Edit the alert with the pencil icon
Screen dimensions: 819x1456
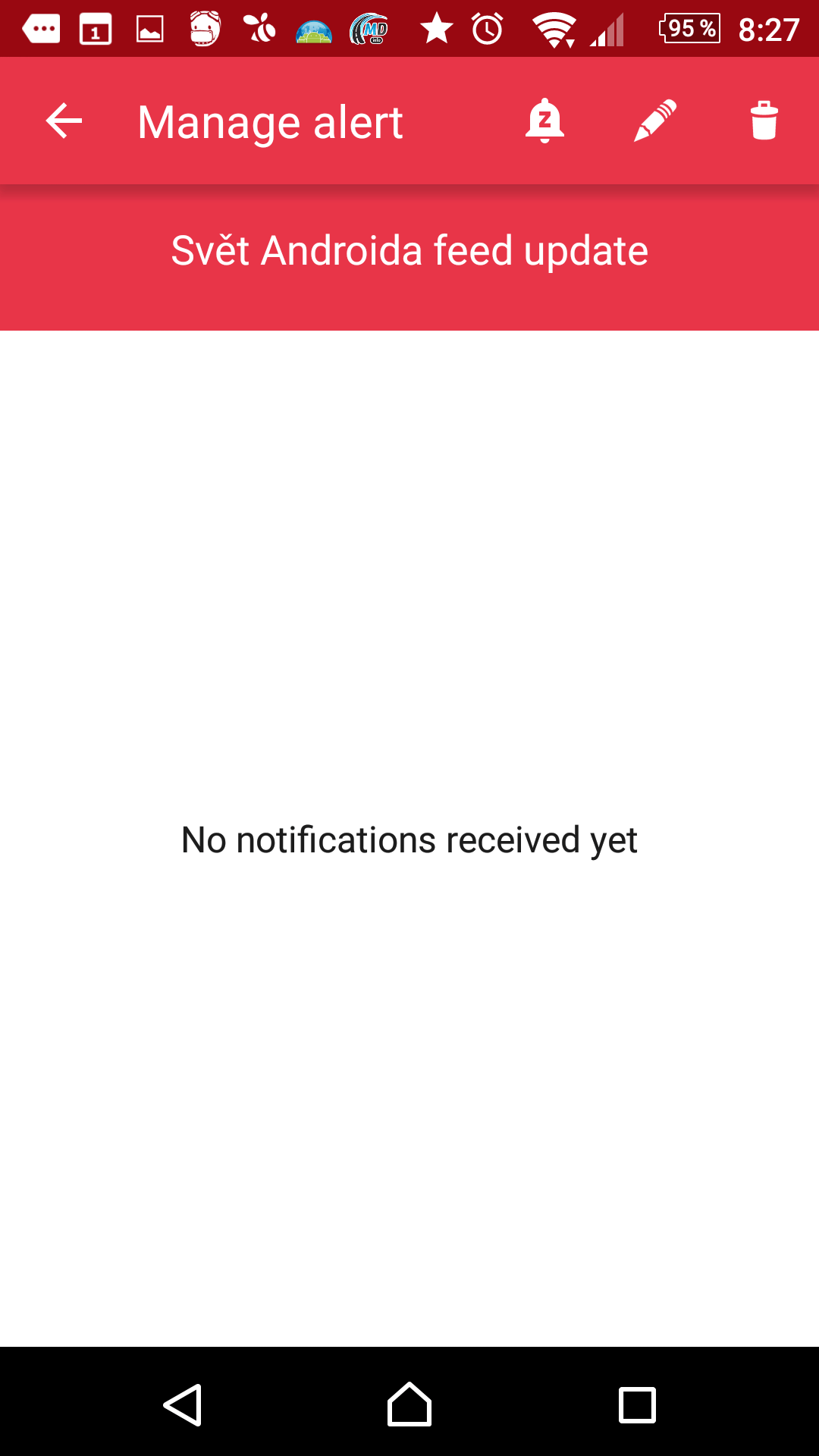(x=654, y=121)
